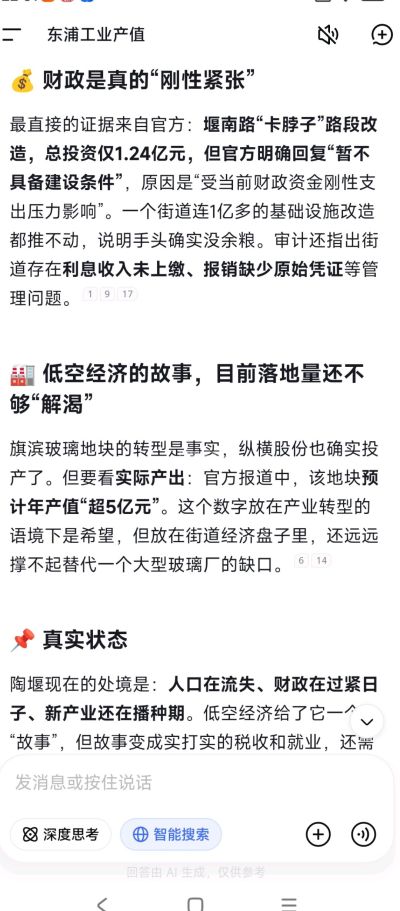Focus the 发消息或按住说话 message field

(198, 782)
